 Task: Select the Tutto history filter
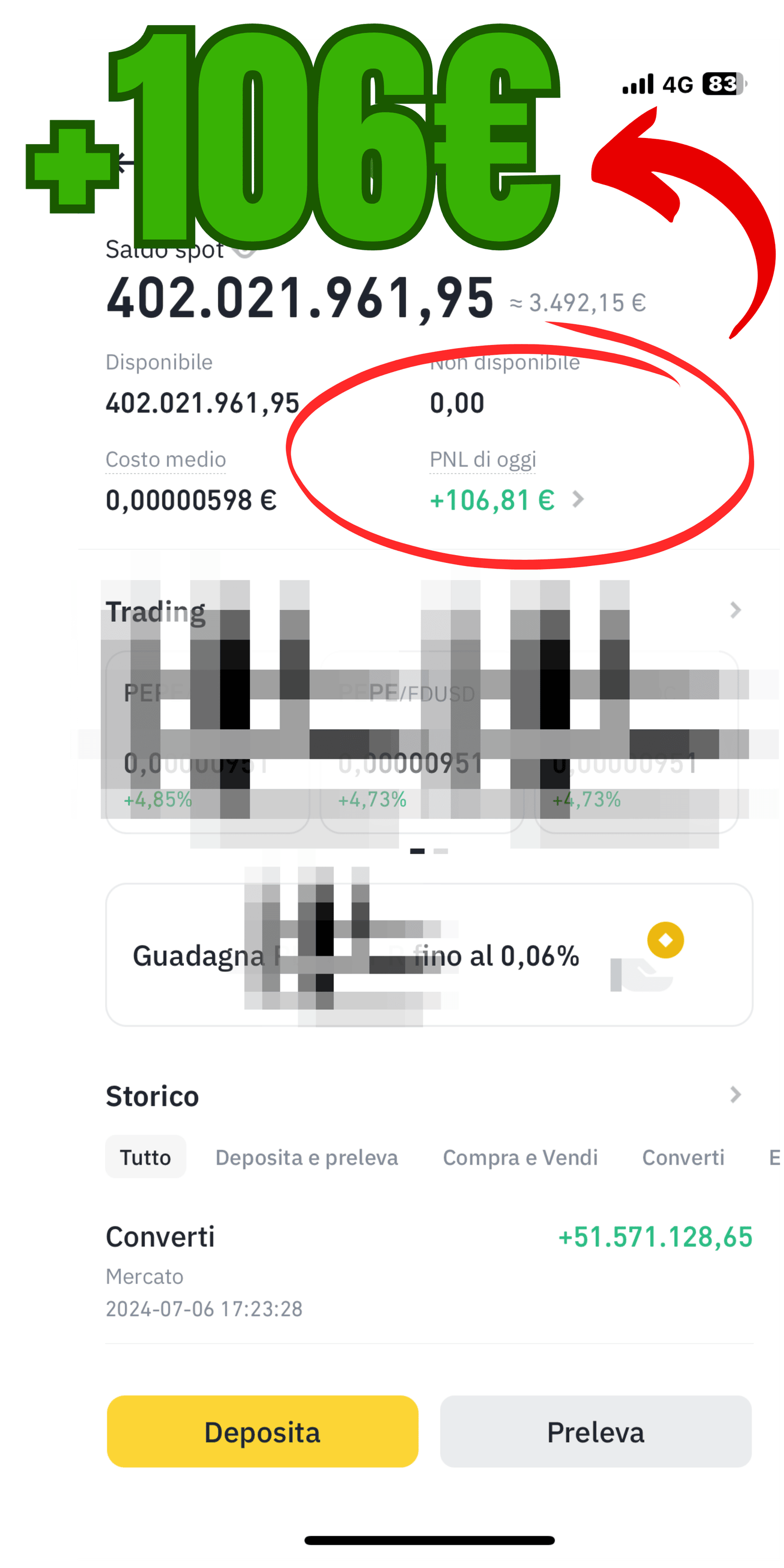[x=145, y=1157]
